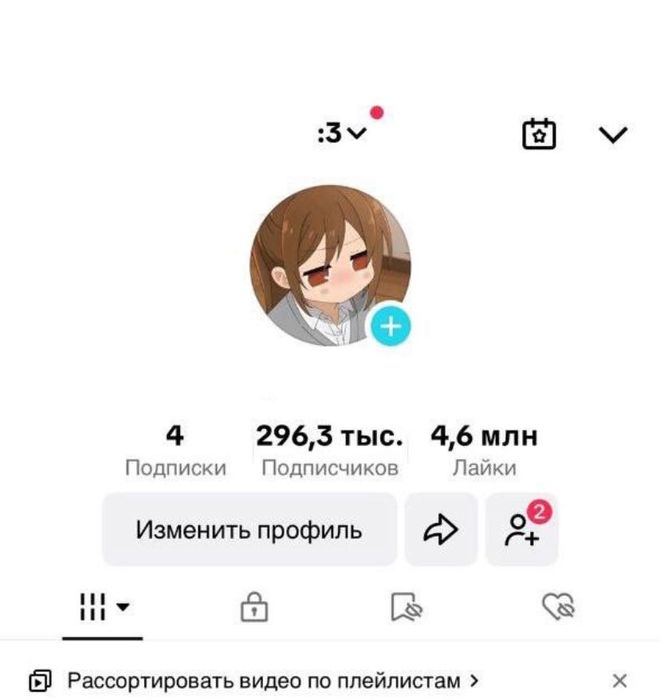Open the Подписки following list

pyautogui.click(x=175, y=450)
